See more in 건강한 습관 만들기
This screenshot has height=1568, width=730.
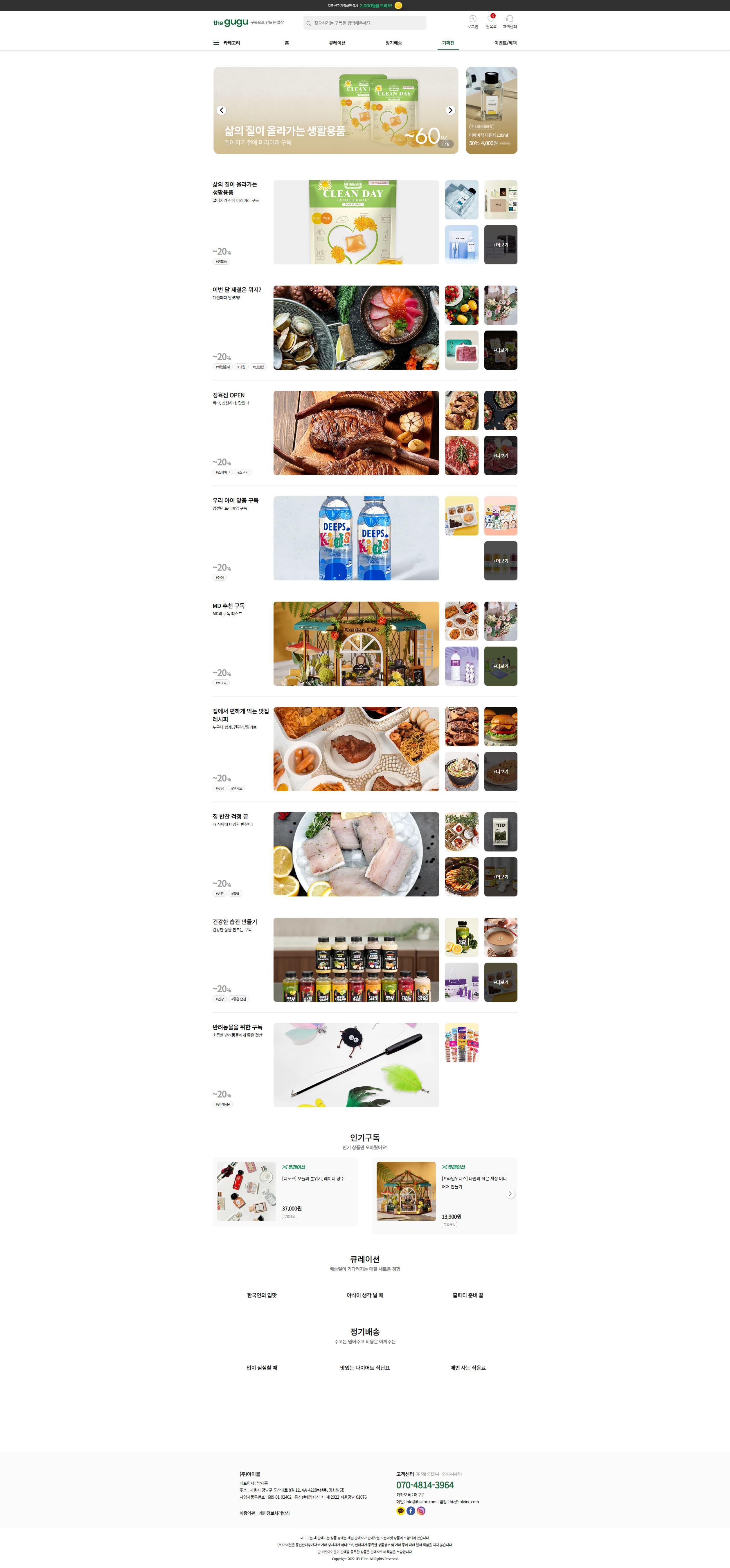(x=501, y=982)
